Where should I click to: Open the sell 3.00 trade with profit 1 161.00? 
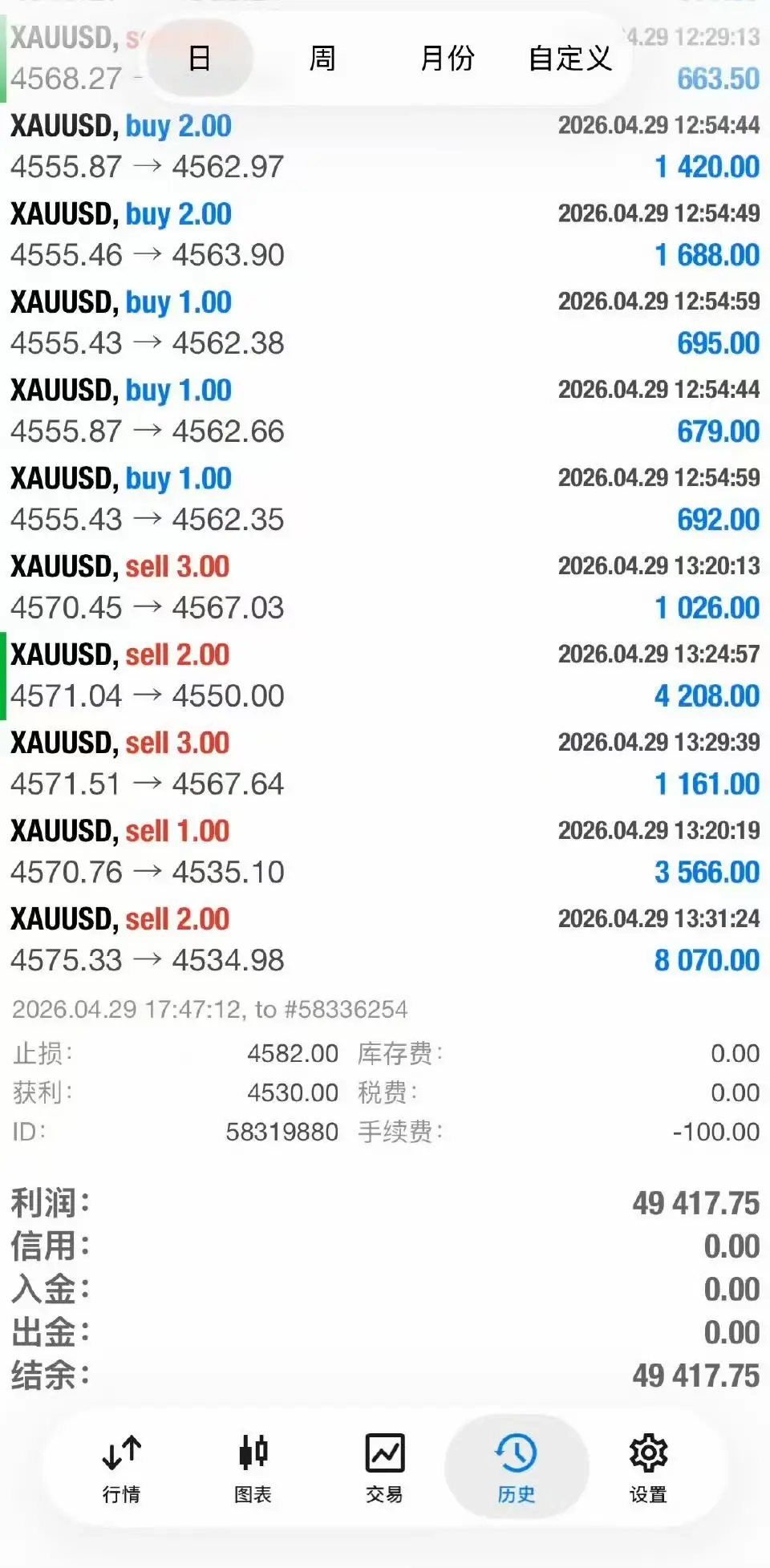pos(385,764)
